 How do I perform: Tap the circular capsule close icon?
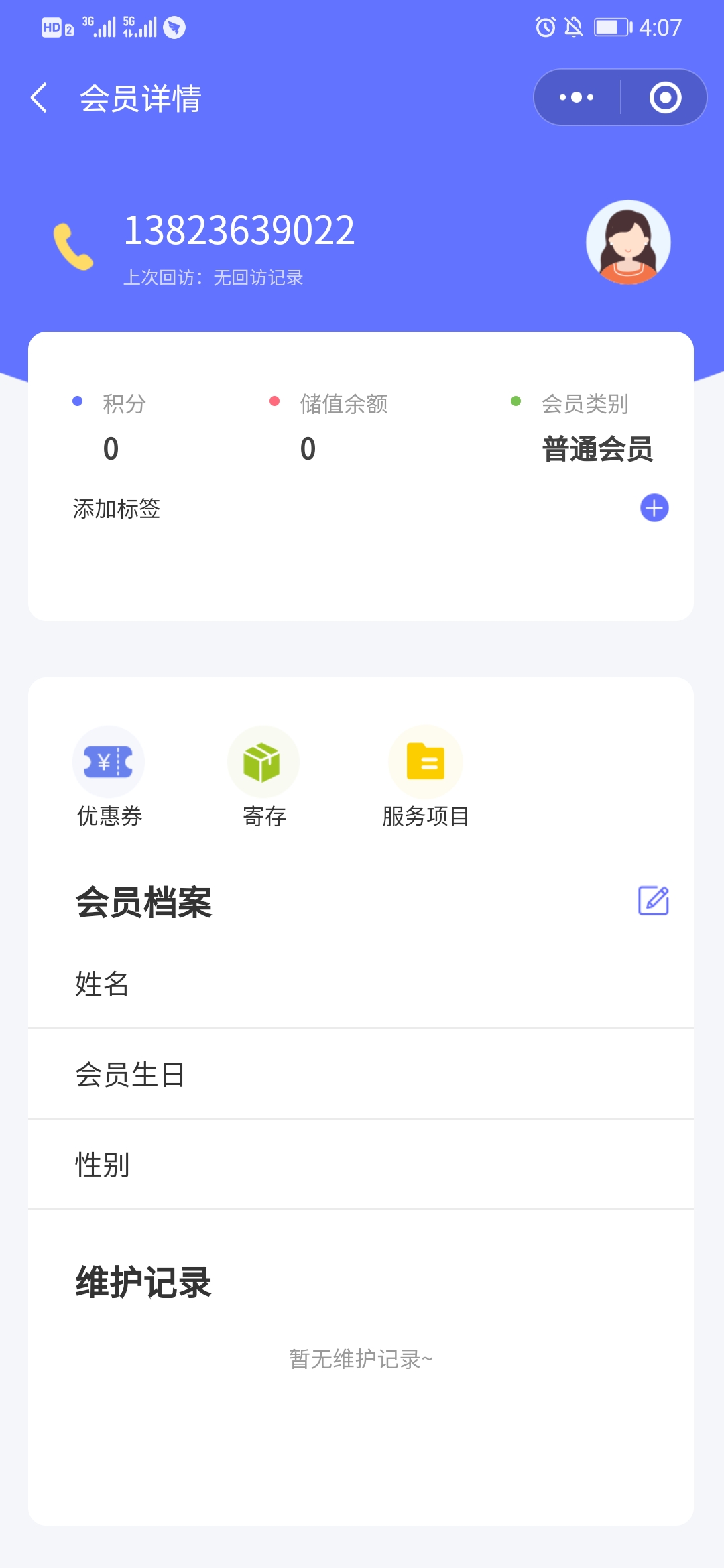pyautogui.click(x=664, y=96)
